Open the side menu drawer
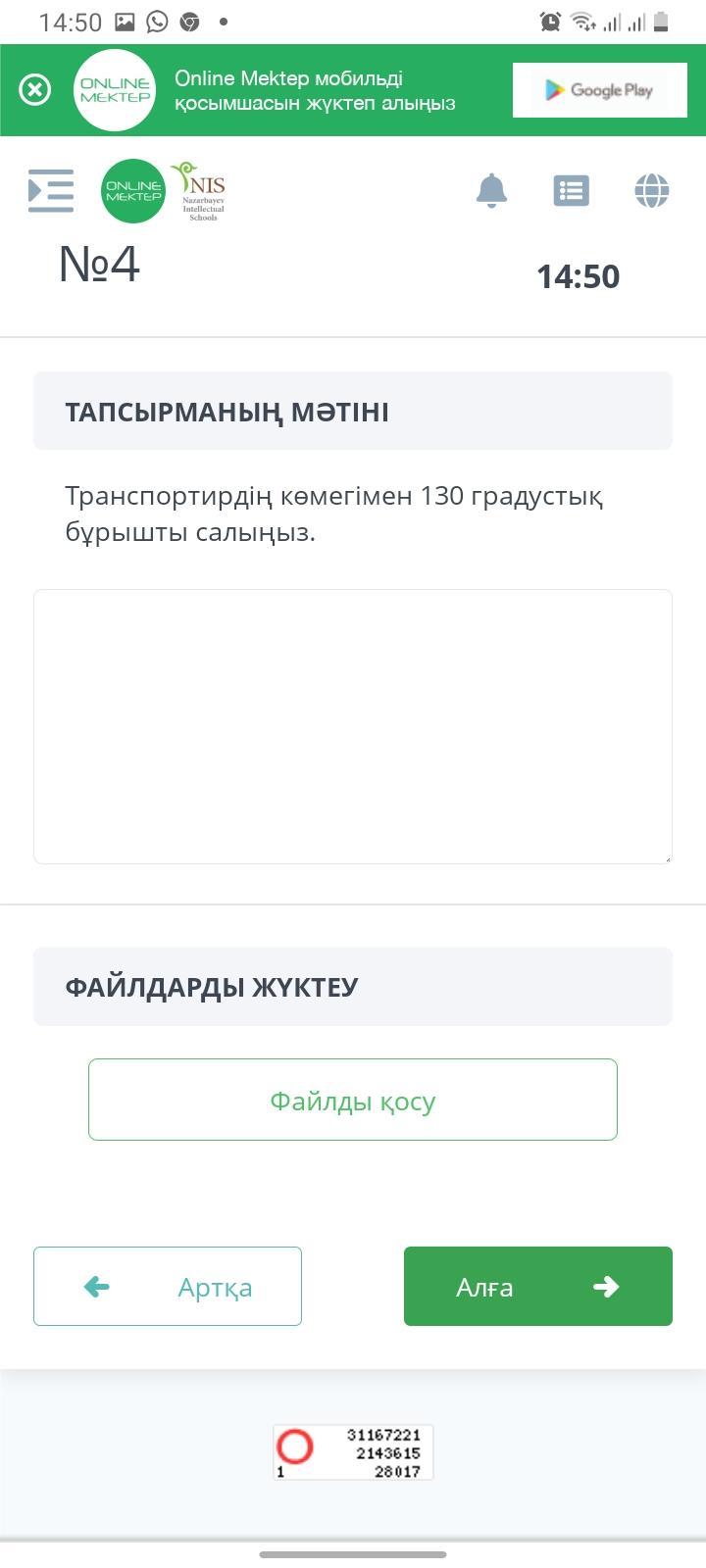Viewport: 706px width, 1568px height. (x=51, y=190)
